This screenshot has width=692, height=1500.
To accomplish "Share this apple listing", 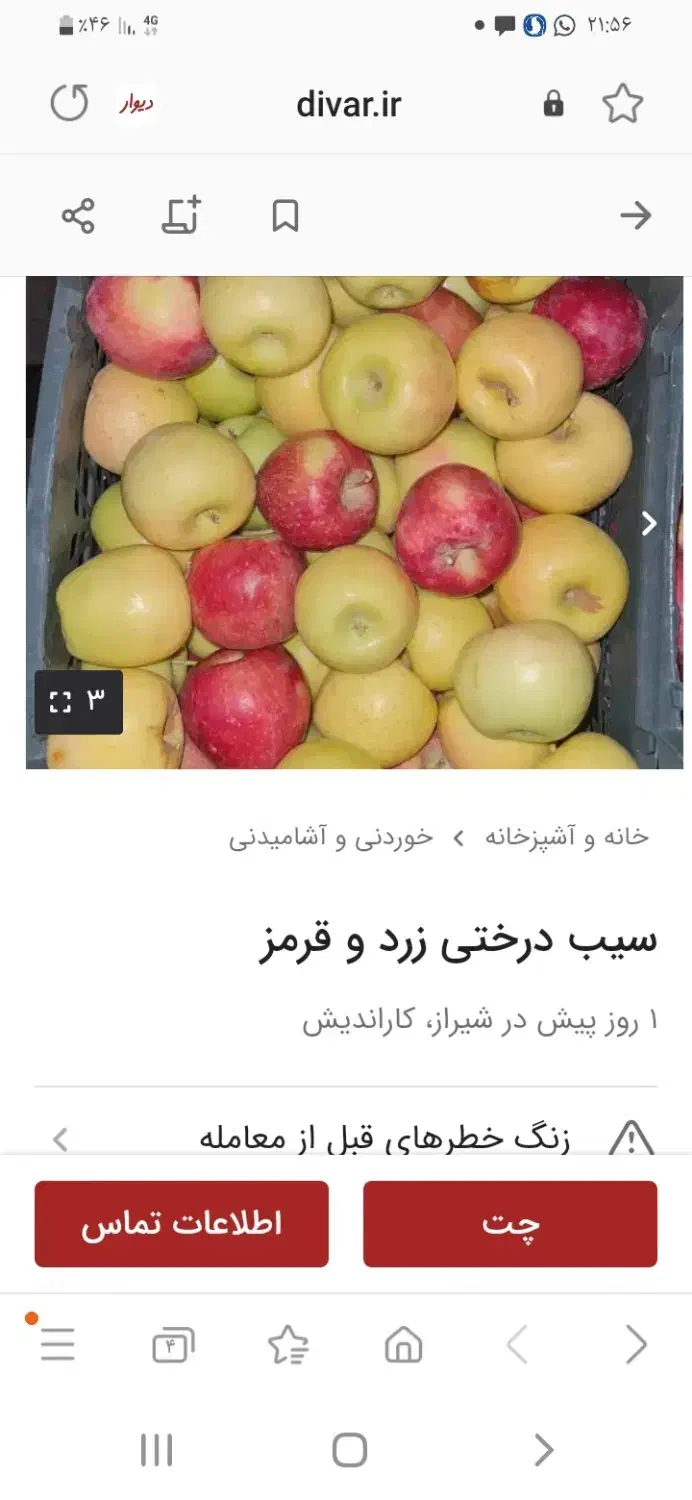I will point(78,215).
